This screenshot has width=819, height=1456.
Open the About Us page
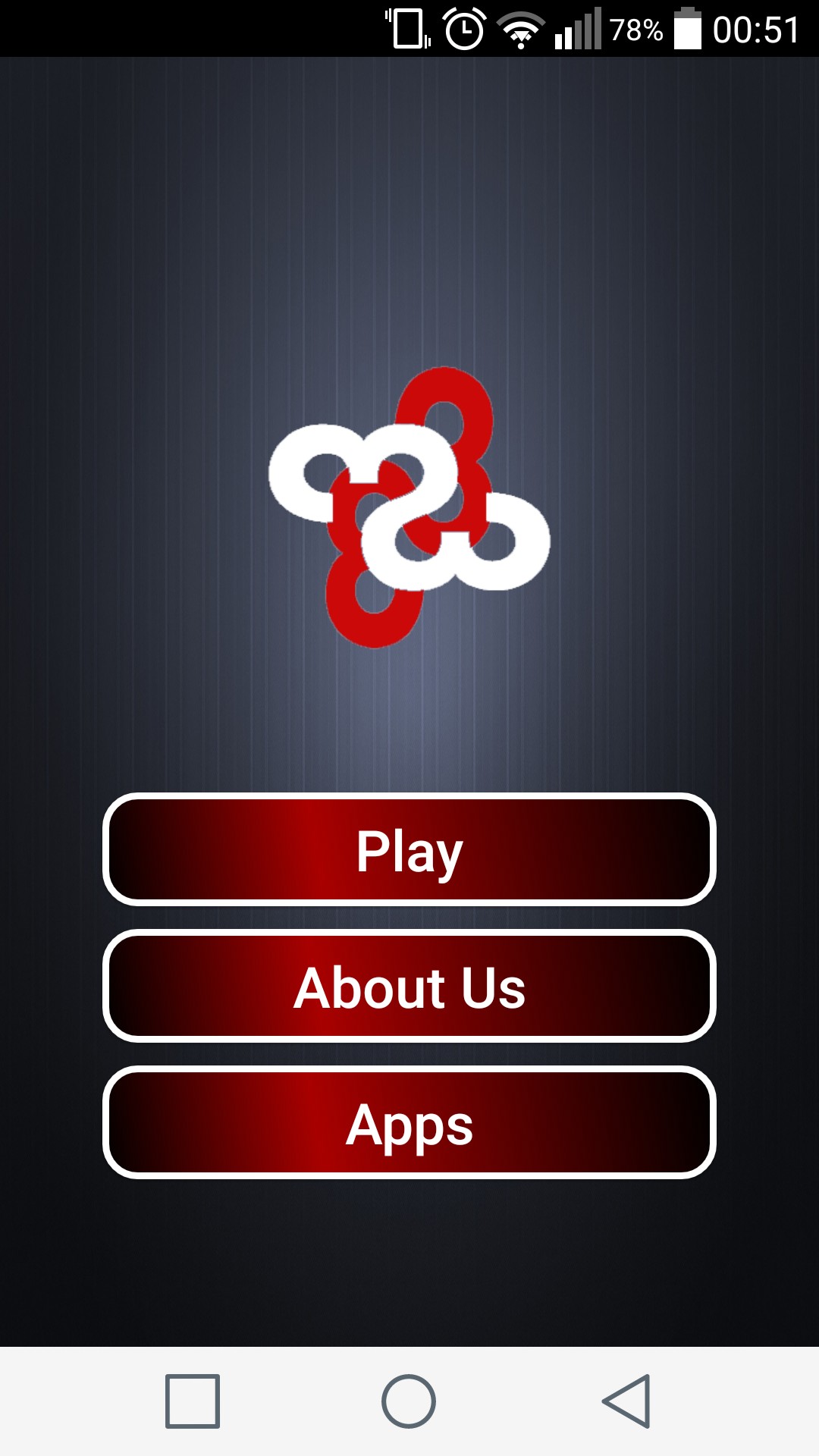tap(409, 986)
